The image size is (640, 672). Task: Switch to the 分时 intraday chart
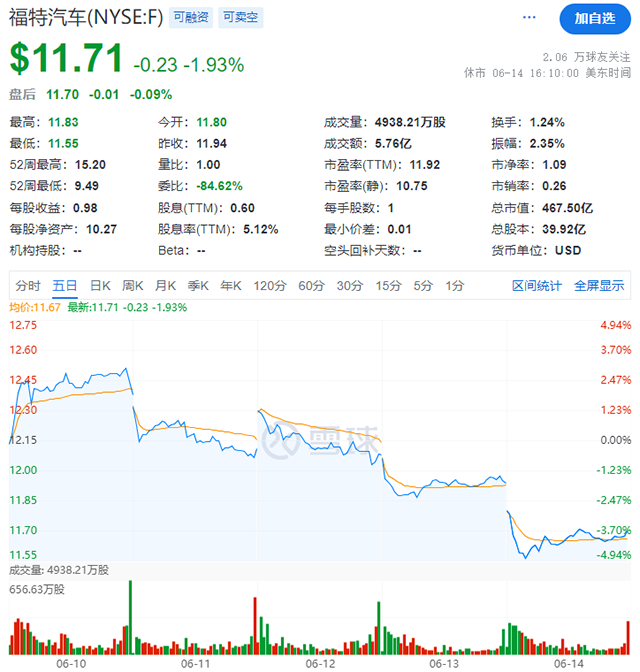coord(28,286)
